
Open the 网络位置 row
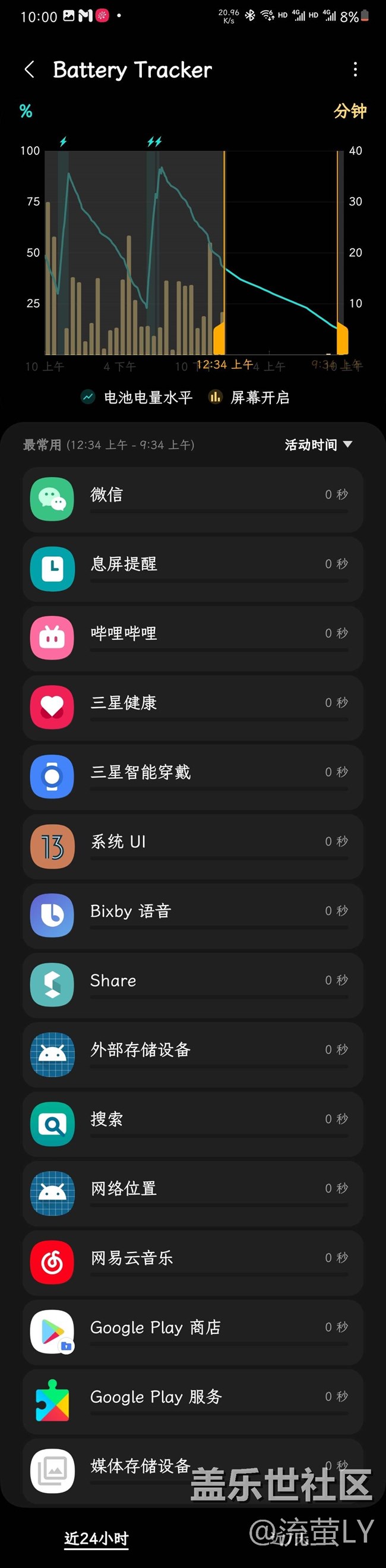tap(192, 1193)
